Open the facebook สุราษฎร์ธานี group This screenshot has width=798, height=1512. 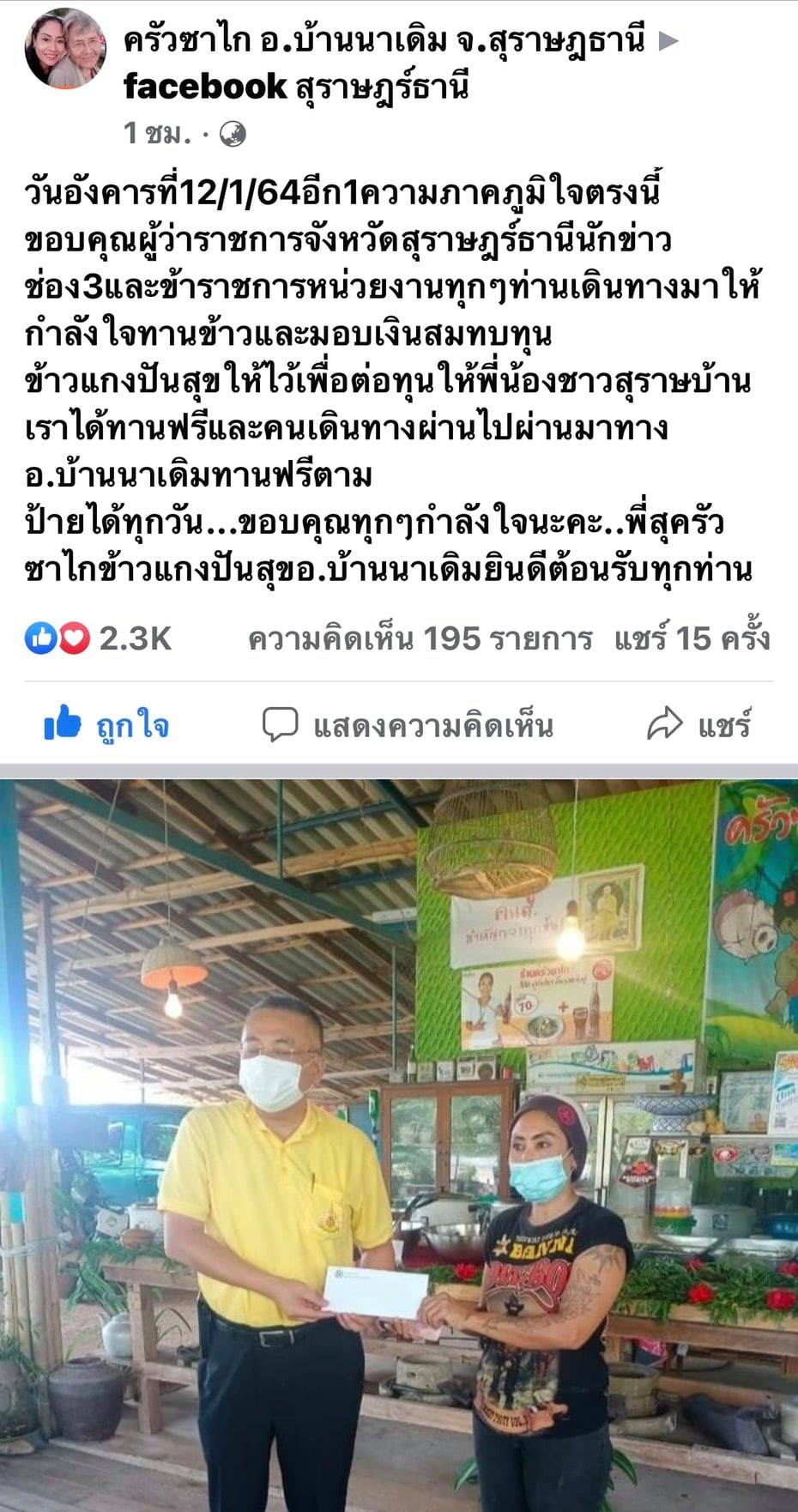[x=296, y=88]
